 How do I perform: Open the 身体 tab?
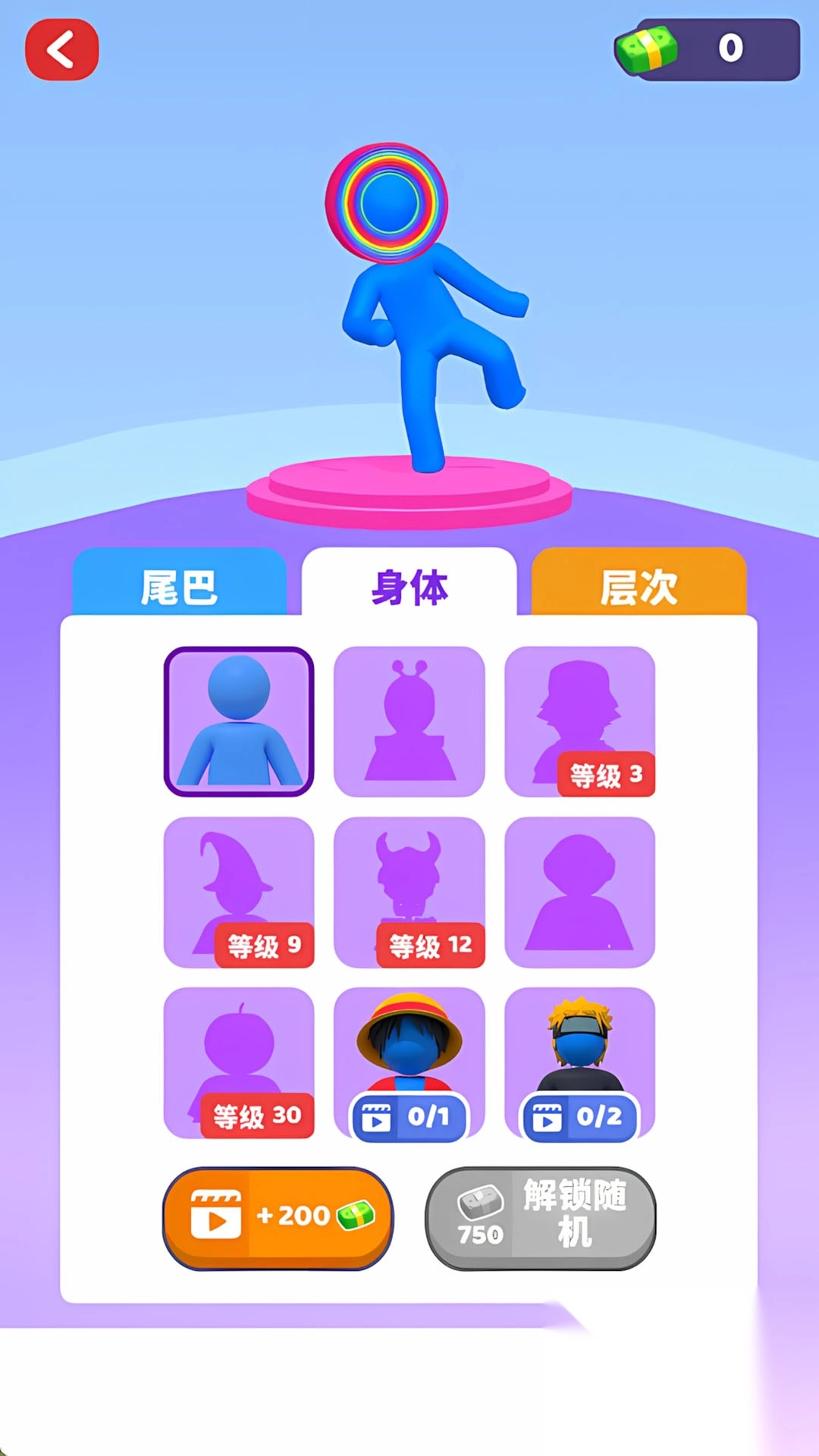click(x=409, y=585)
